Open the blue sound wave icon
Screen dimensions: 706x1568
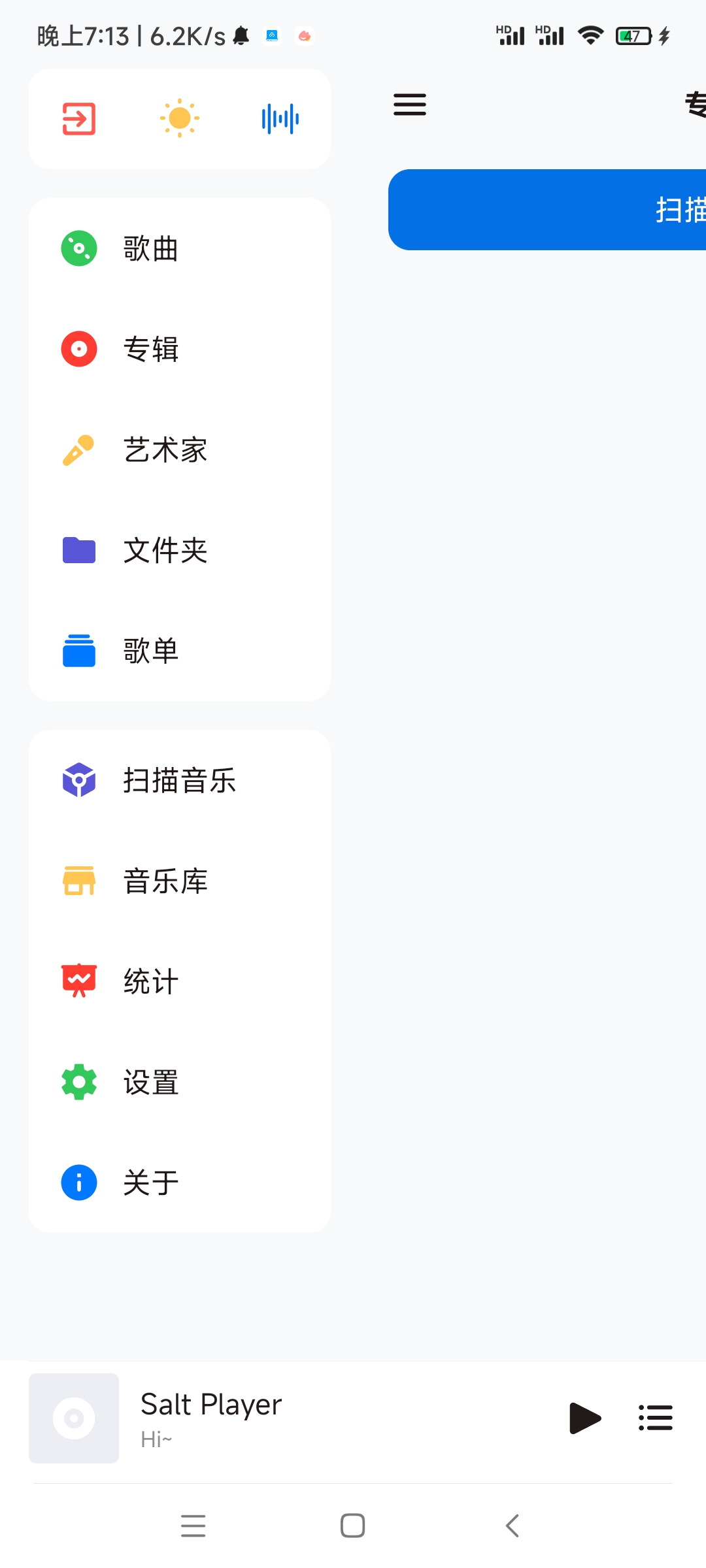click(280, 119)
